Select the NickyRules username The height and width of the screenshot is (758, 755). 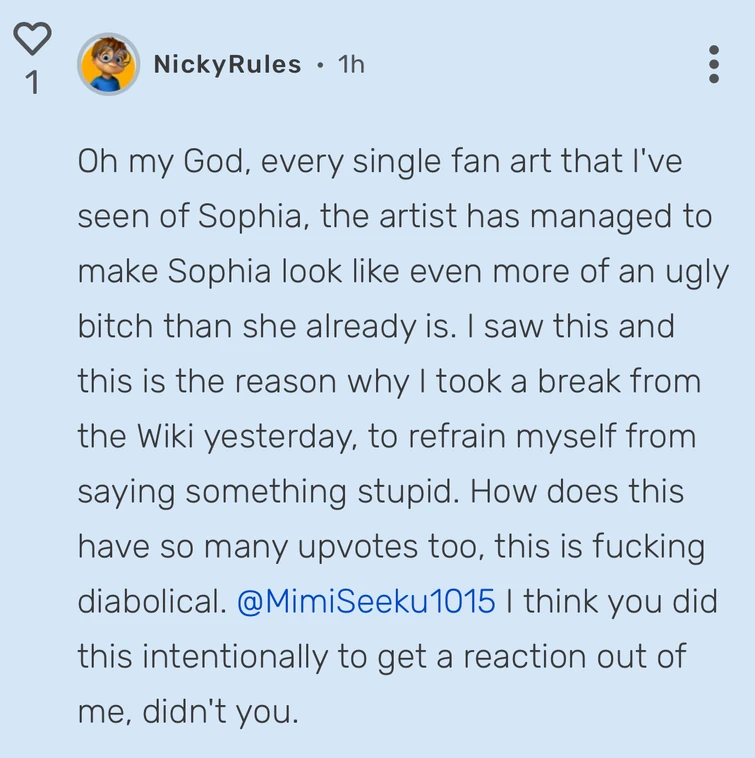point(227,64)
